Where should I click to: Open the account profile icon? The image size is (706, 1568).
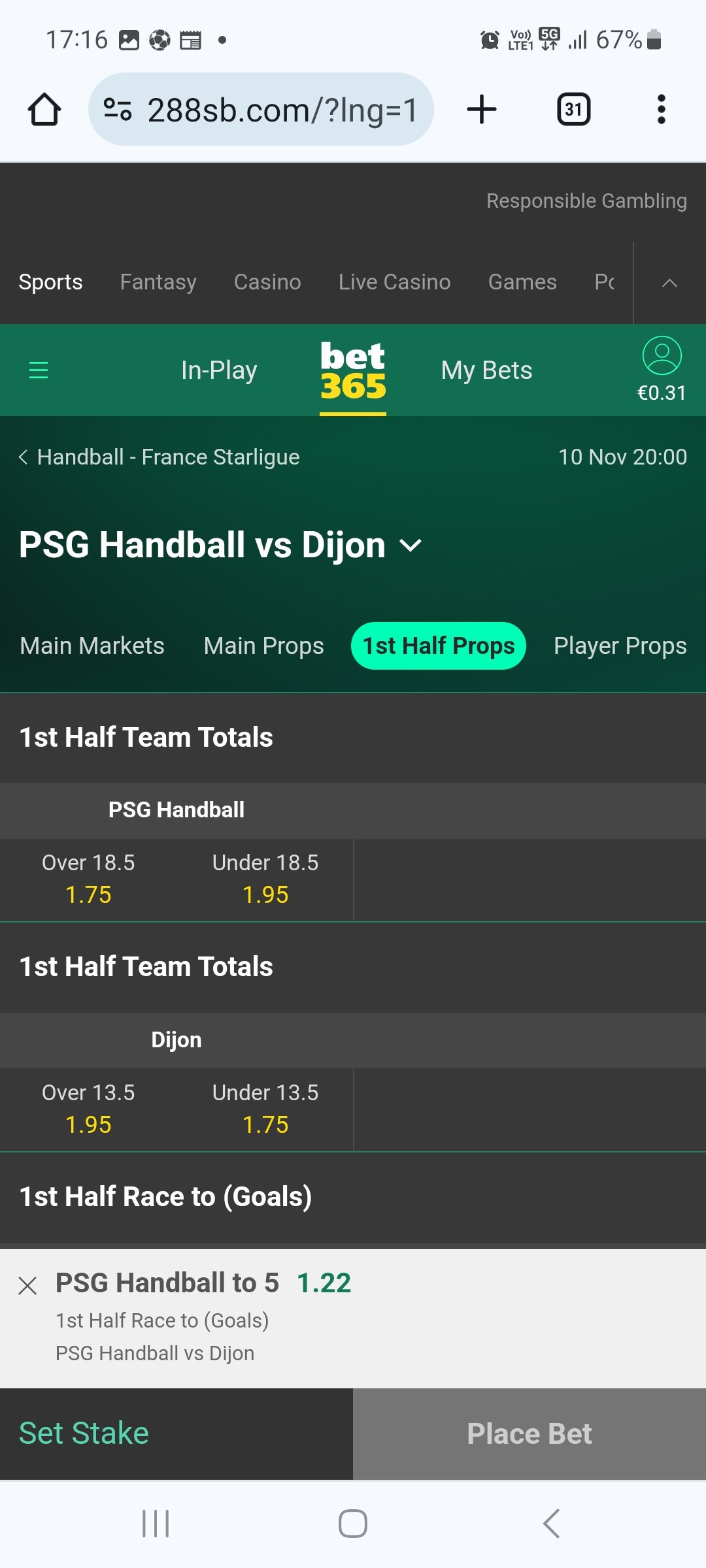662,355
